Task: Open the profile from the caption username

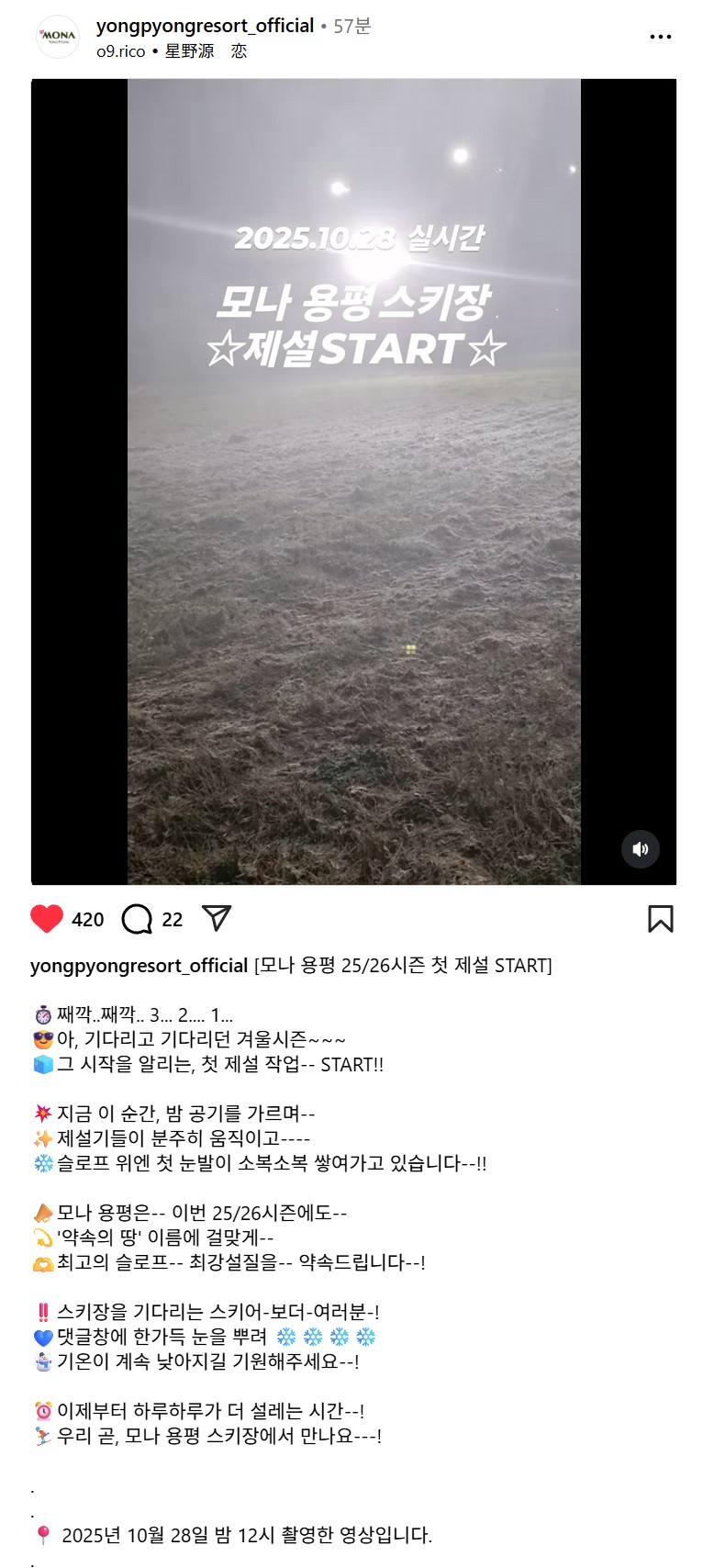Action: point(139,966)
